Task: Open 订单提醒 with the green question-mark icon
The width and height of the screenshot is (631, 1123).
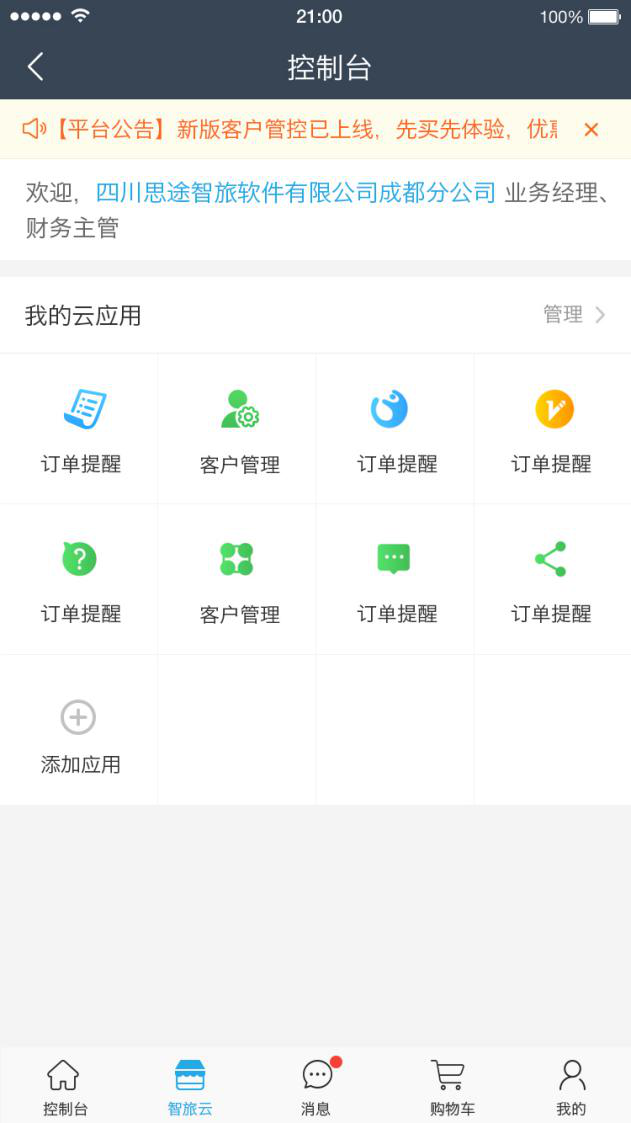Action: click(x=80, y=578)
